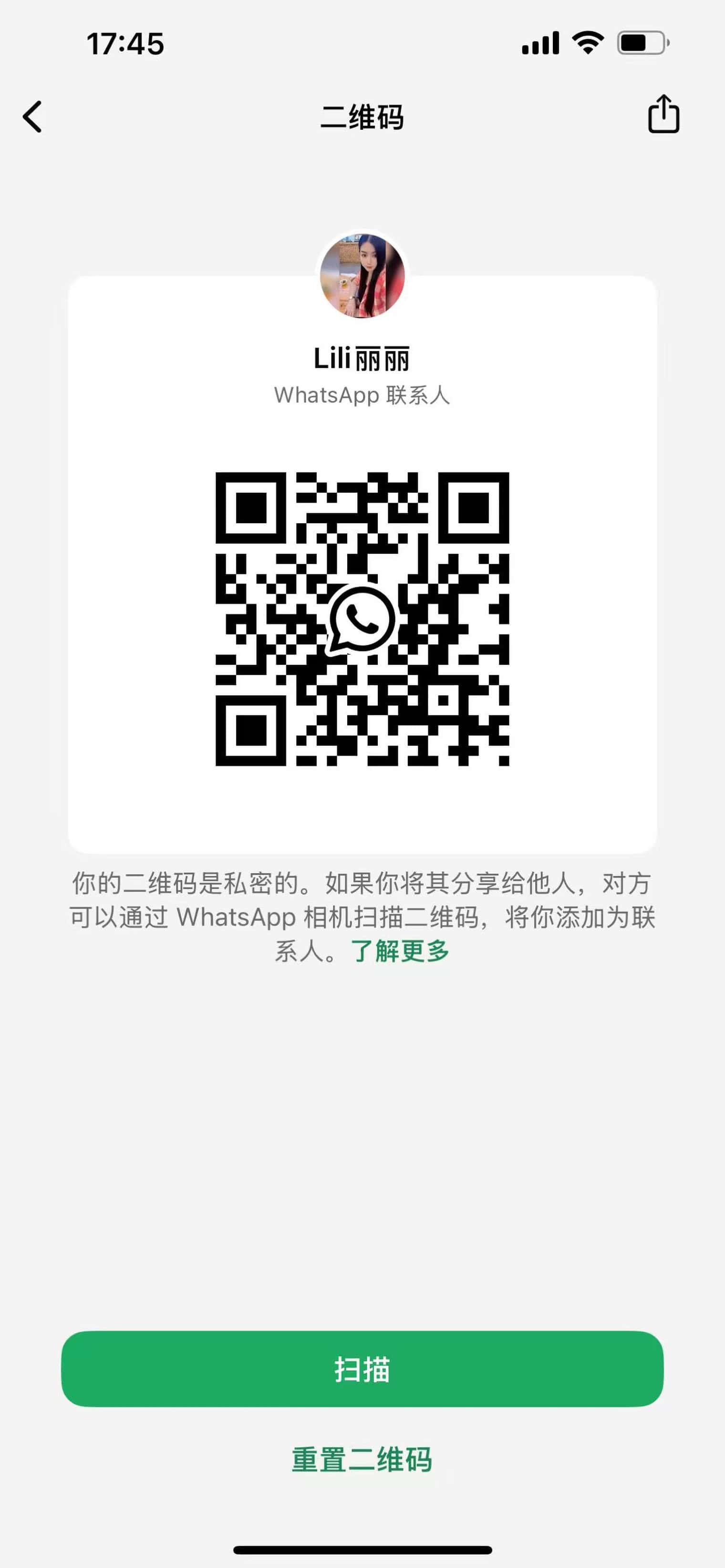Share the QR code via share icon
Image resolution: width=725 pixels, height=1568 pixels.
click(x=663, y=114)
